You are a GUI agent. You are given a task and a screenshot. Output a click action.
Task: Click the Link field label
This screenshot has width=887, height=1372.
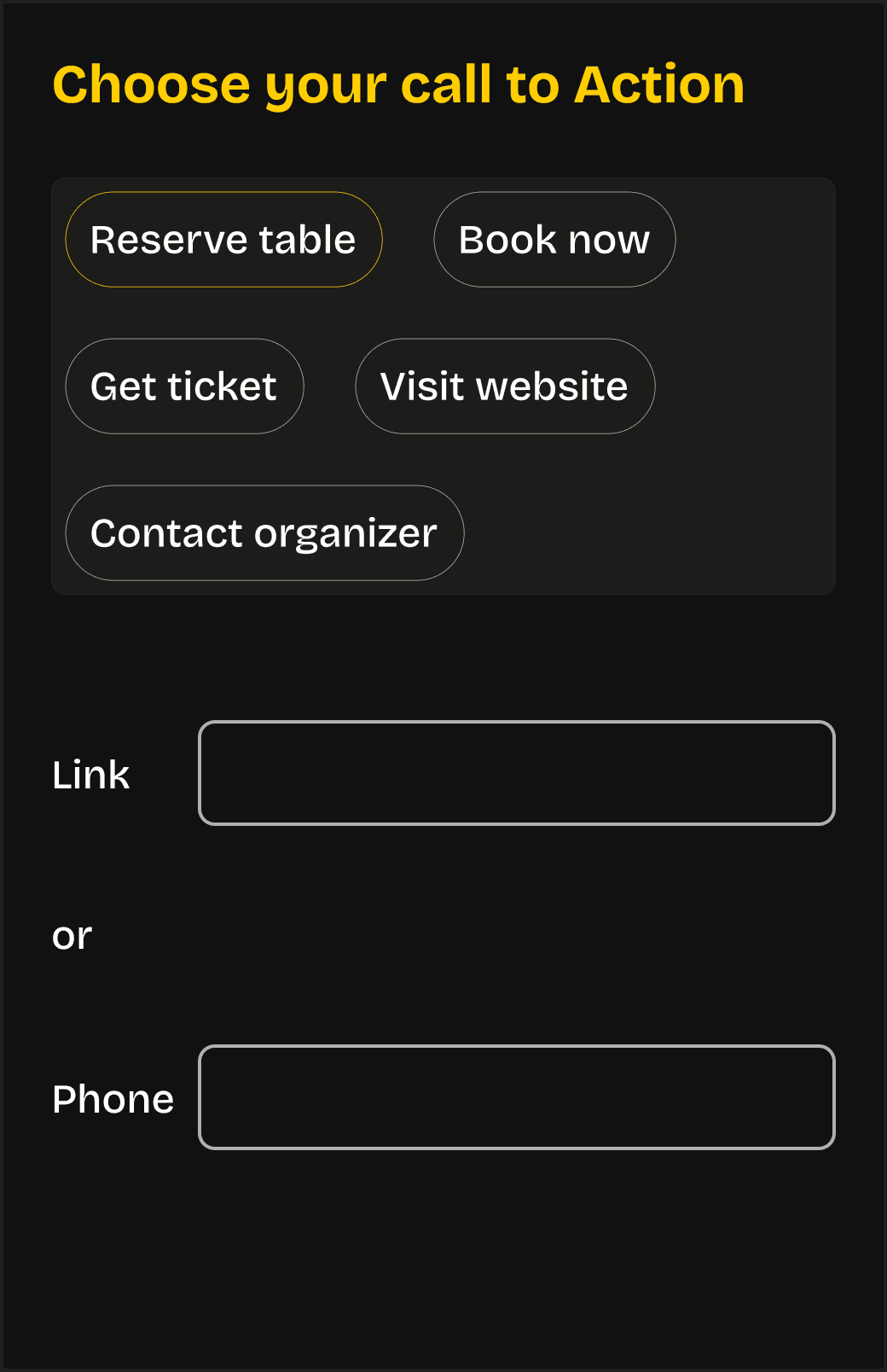[x=90, y=773]
